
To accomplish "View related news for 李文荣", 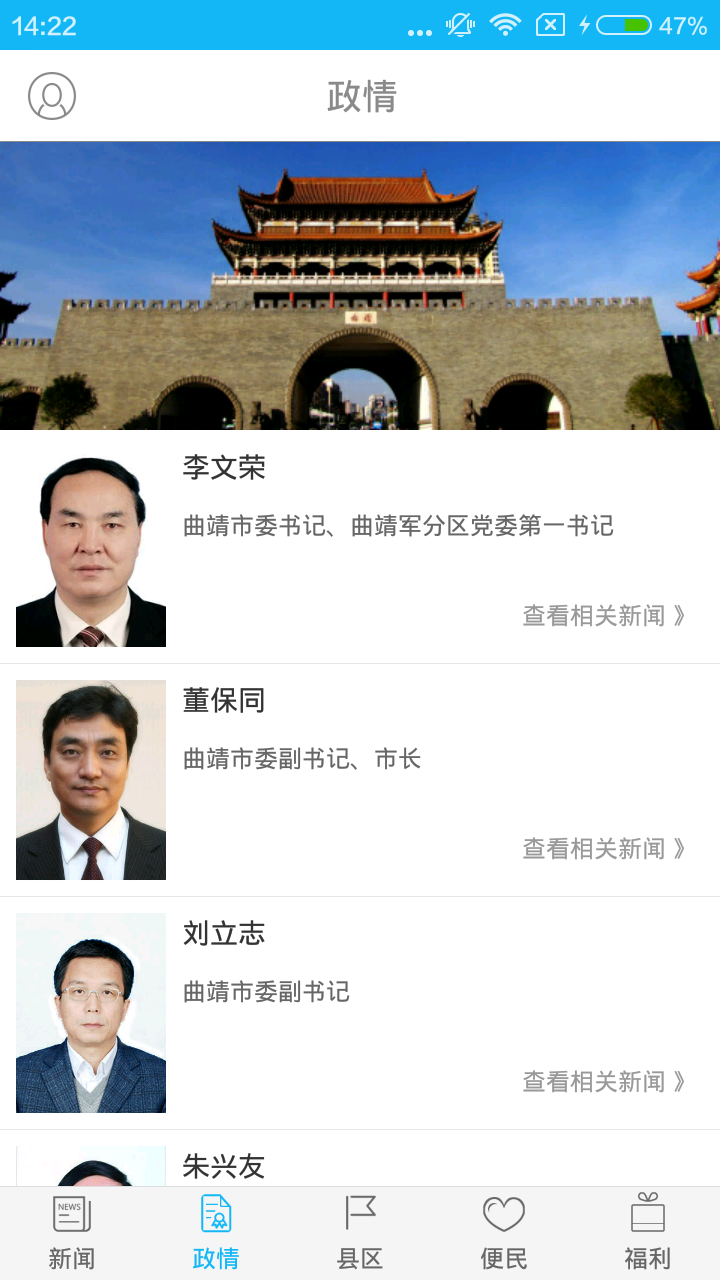I will [604, 616].
